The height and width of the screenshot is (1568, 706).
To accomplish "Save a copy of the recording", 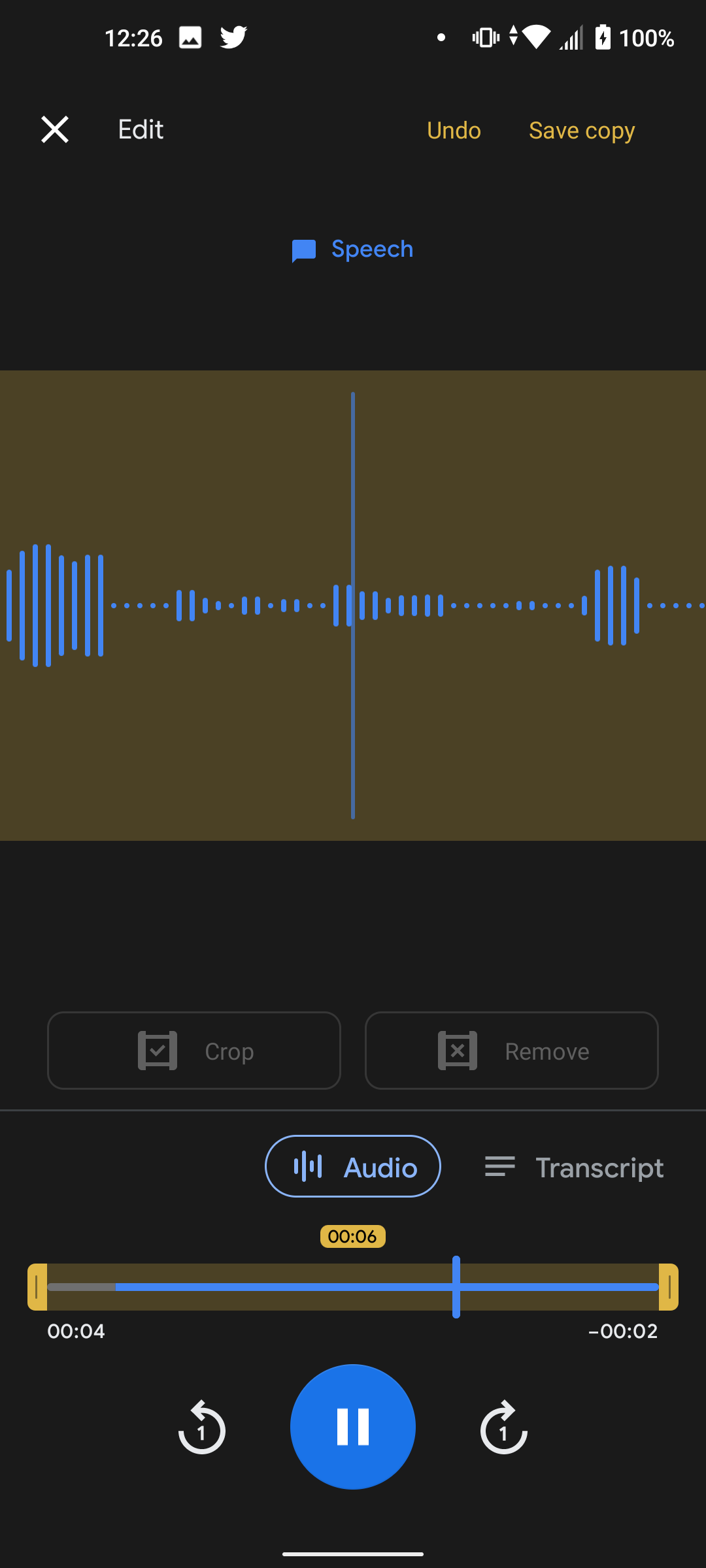I will 582,130.
